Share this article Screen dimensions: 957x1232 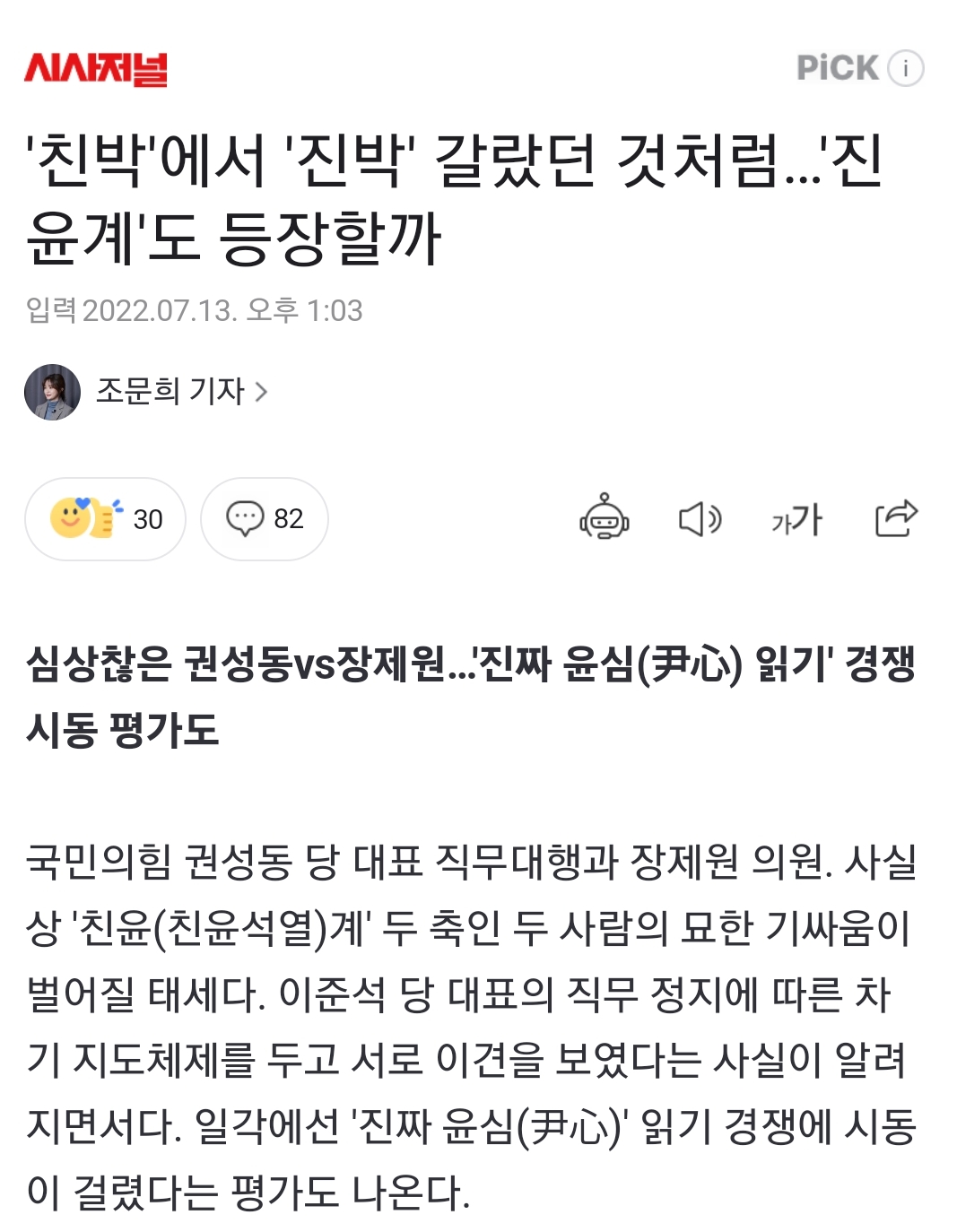click(x=896, y=518)
